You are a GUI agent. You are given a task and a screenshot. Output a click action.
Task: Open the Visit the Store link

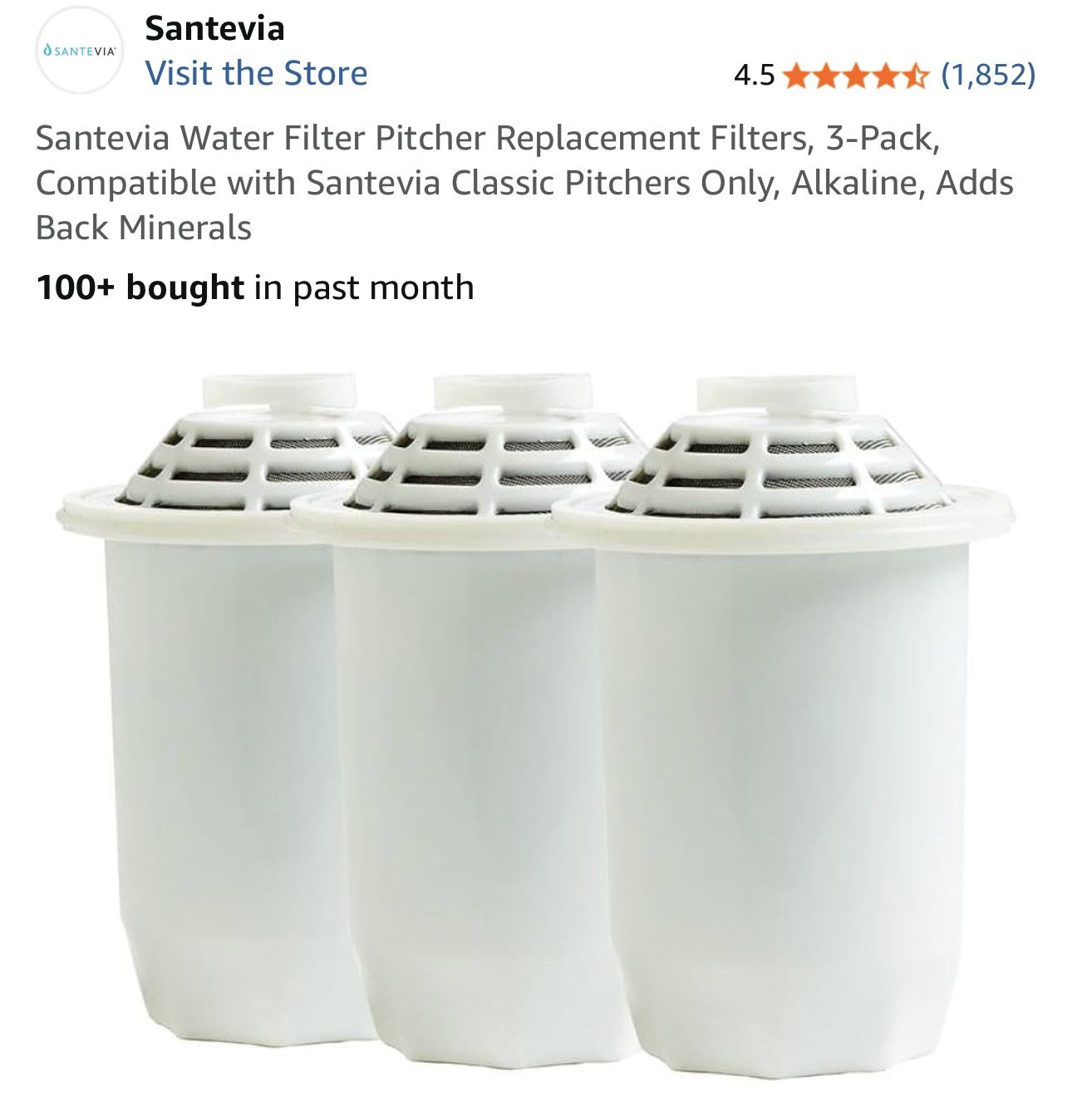click(256, 73)
